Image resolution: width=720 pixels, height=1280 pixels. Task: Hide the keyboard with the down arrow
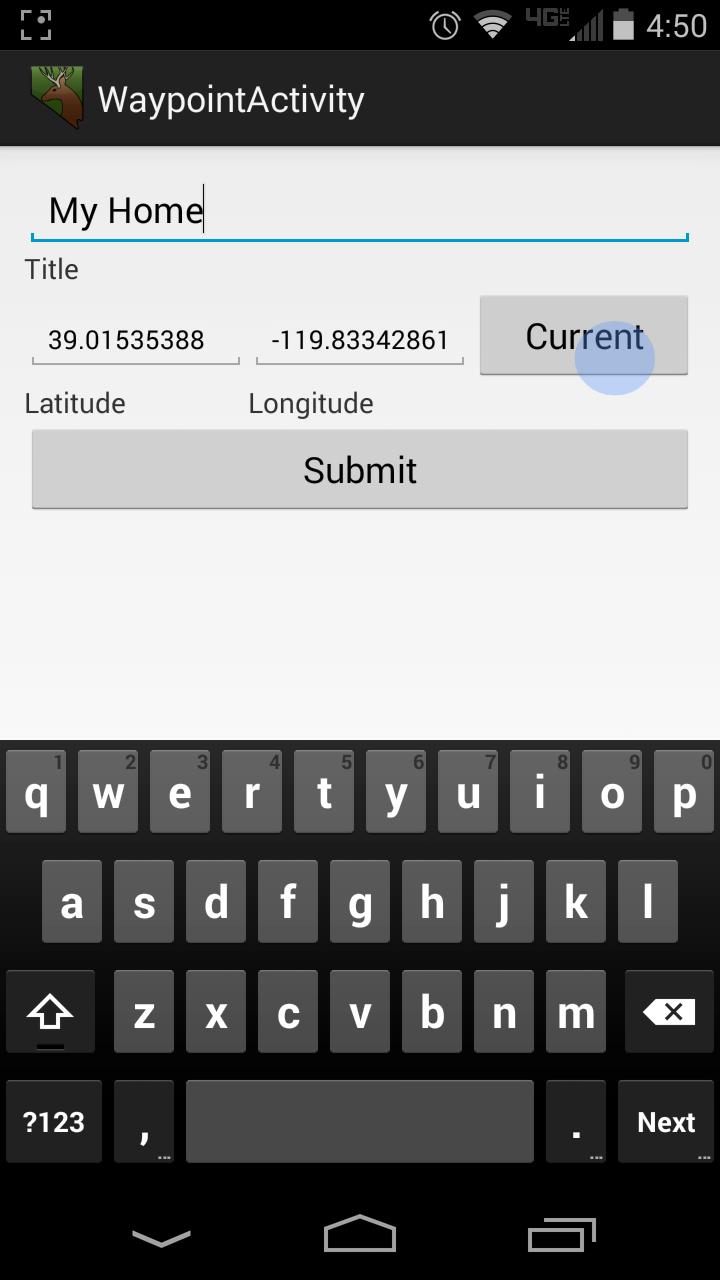(161, 1238)
